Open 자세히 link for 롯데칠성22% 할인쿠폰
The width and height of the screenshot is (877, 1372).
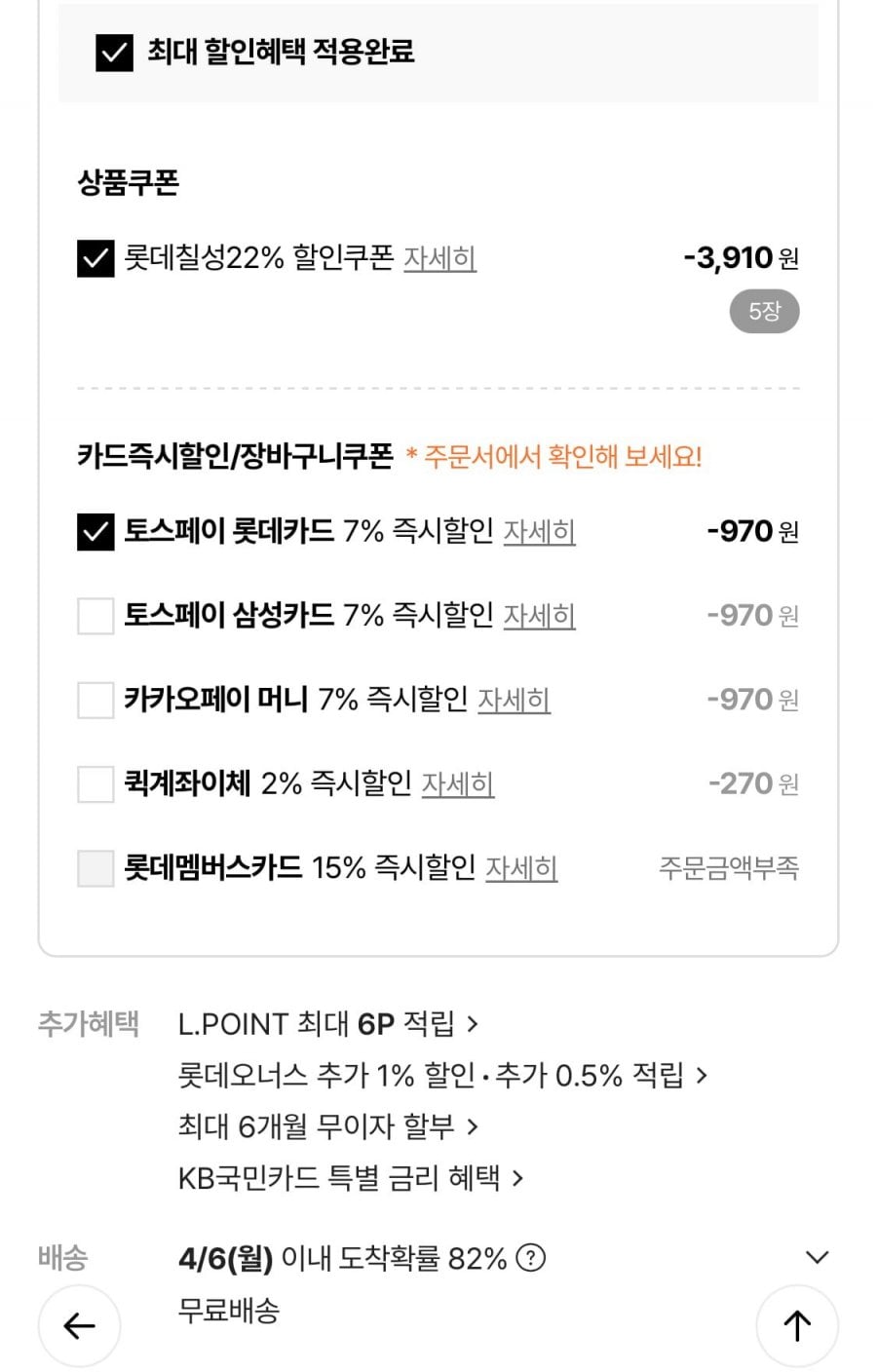coord(439,258)
